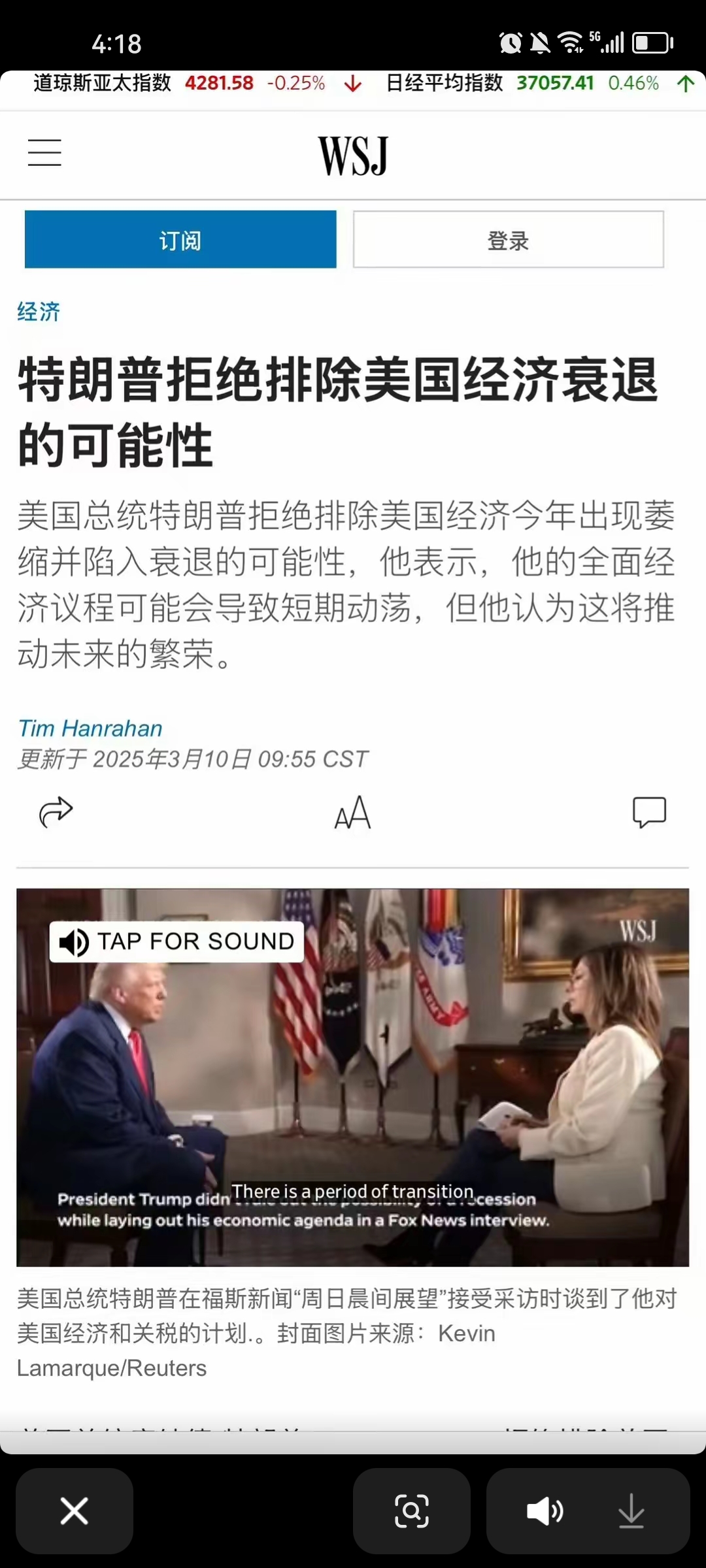Open author Tim Hanrahan's page
The image size is (706, 1568).
[x=90, y=728]
